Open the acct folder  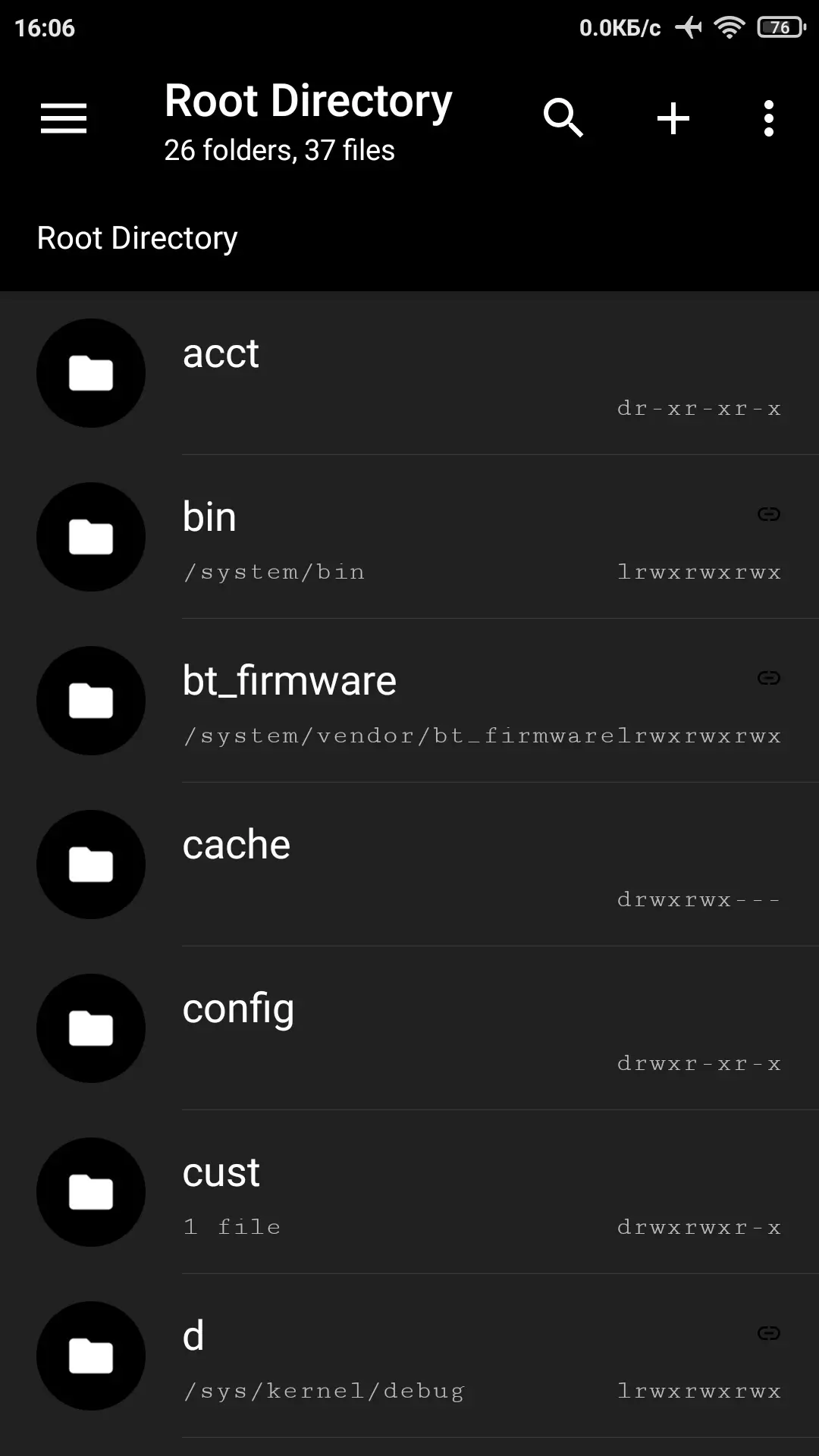click(409, 373)
